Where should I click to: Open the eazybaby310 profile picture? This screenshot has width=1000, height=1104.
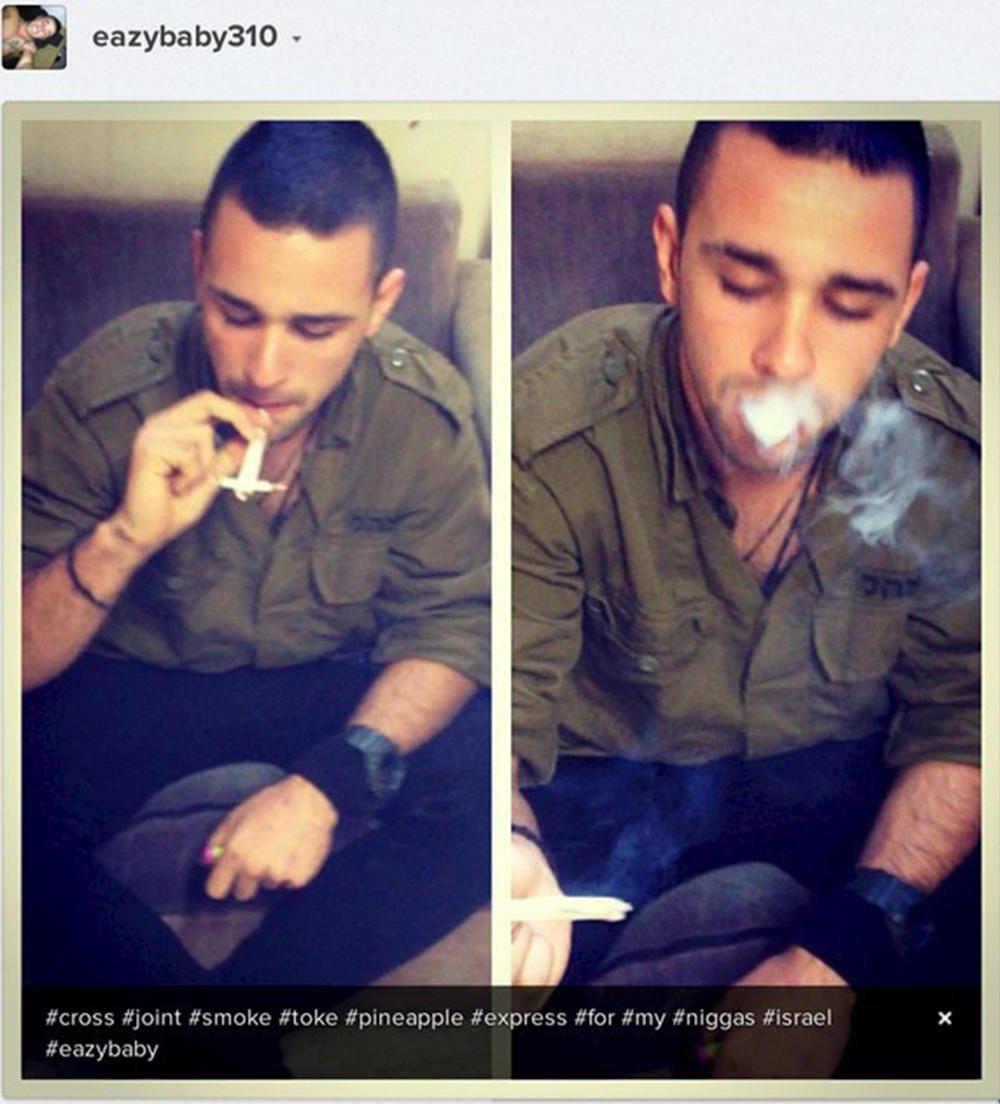(x=34, y=38)
